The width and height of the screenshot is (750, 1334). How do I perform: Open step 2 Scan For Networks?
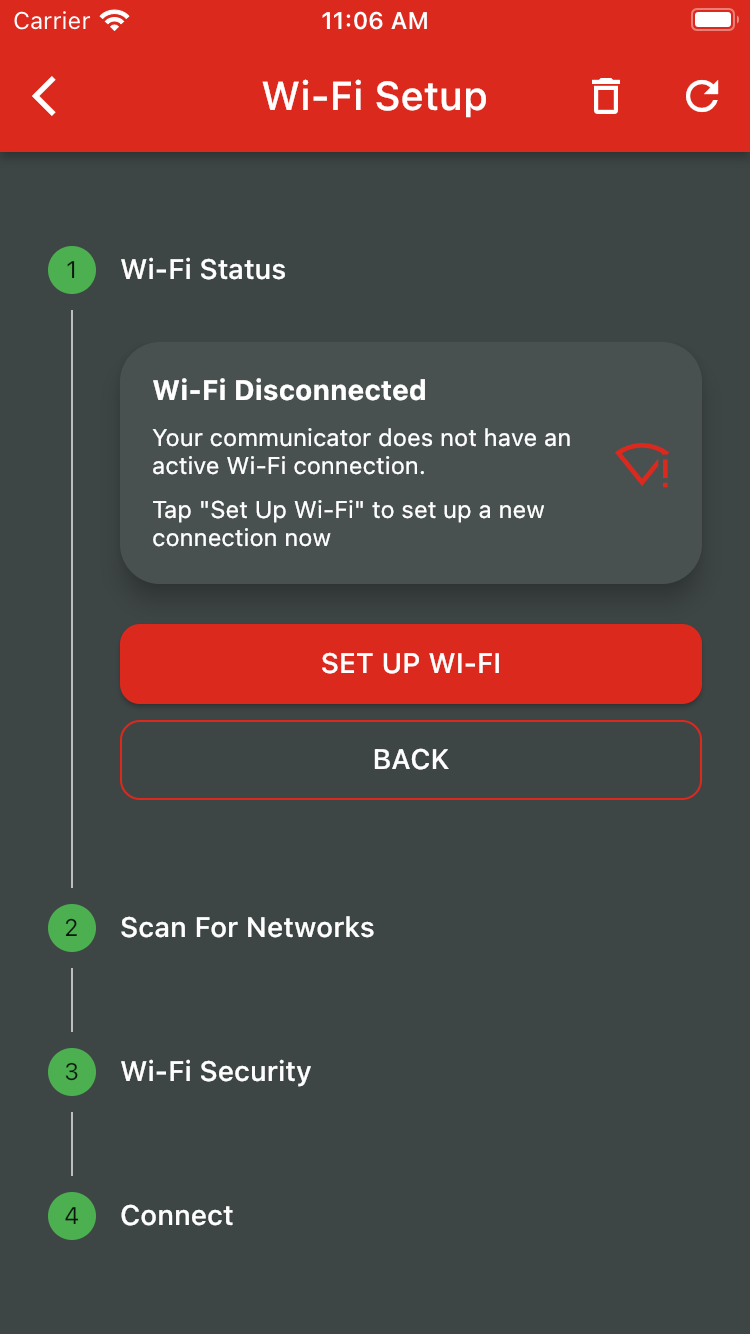[246, 928]
